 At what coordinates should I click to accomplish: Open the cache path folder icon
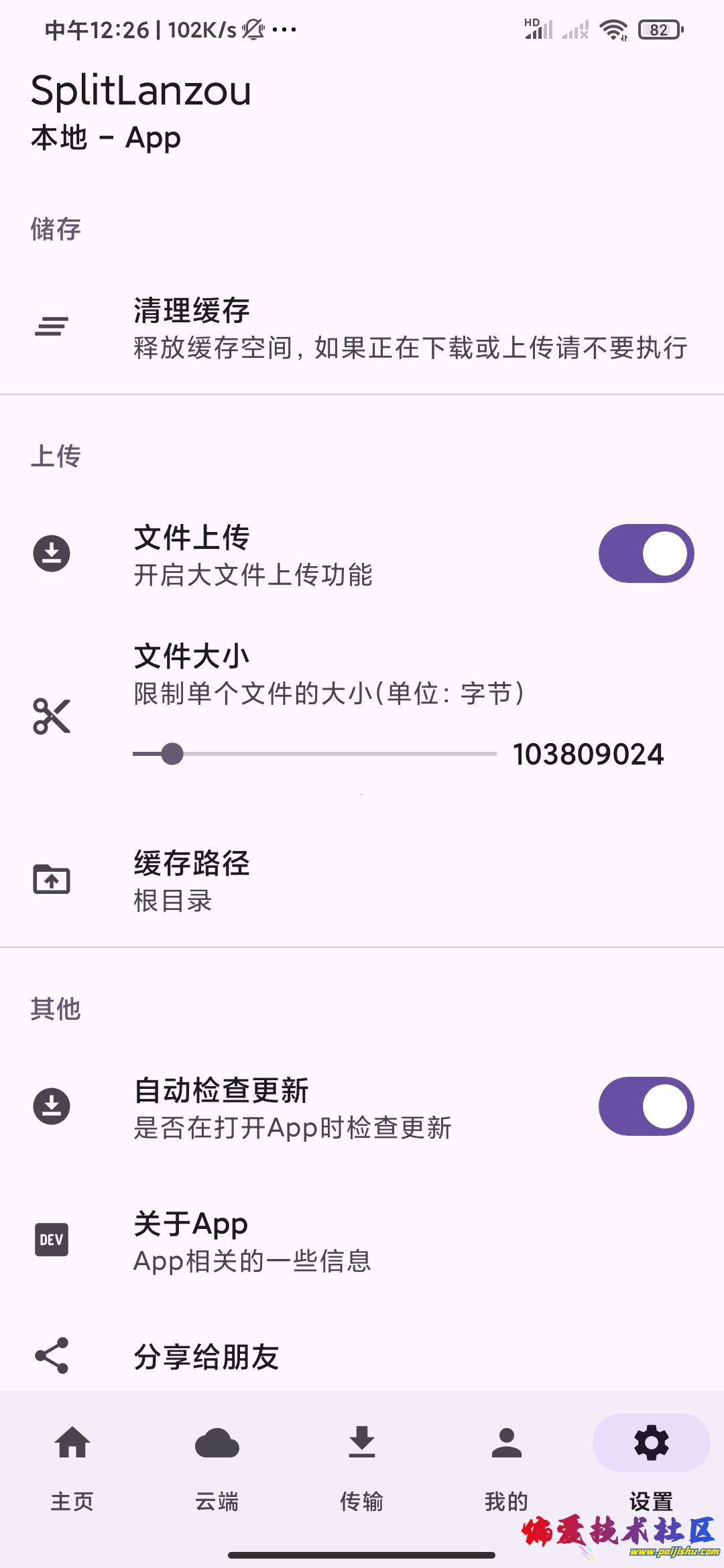coord(51,880)
